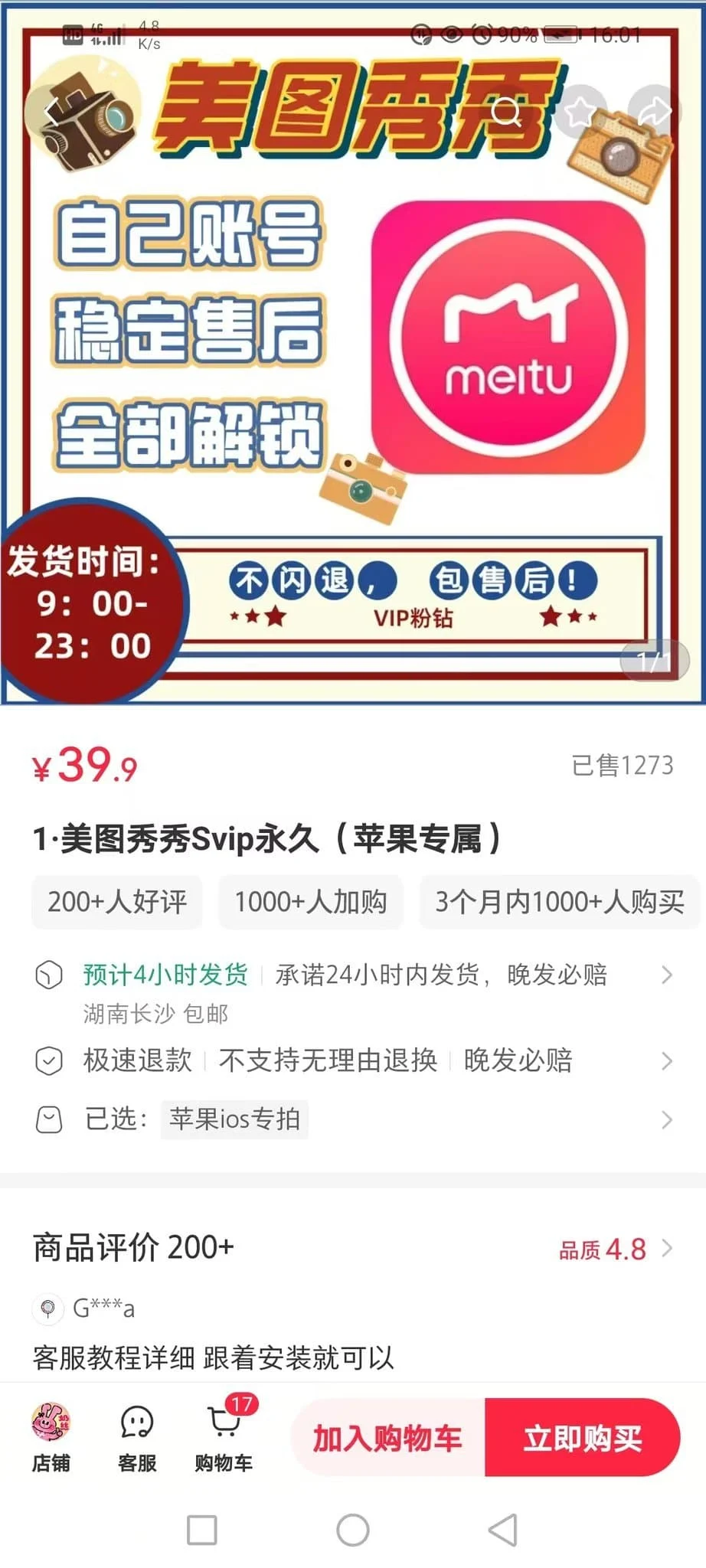
Task: Open the 预计4小时发货 shipping details row
Action: 352,975
